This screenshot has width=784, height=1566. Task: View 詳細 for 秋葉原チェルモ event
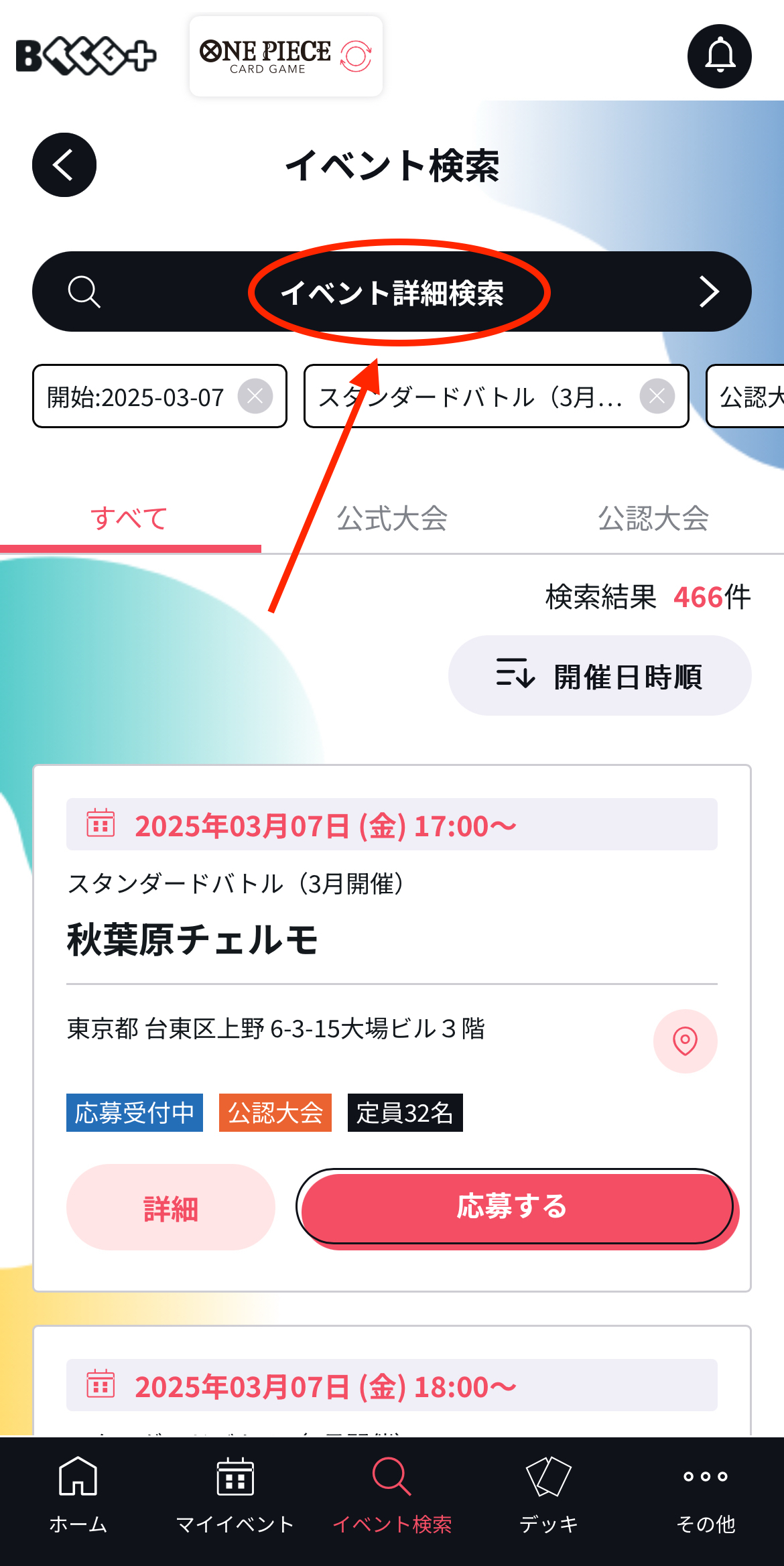171,1208
